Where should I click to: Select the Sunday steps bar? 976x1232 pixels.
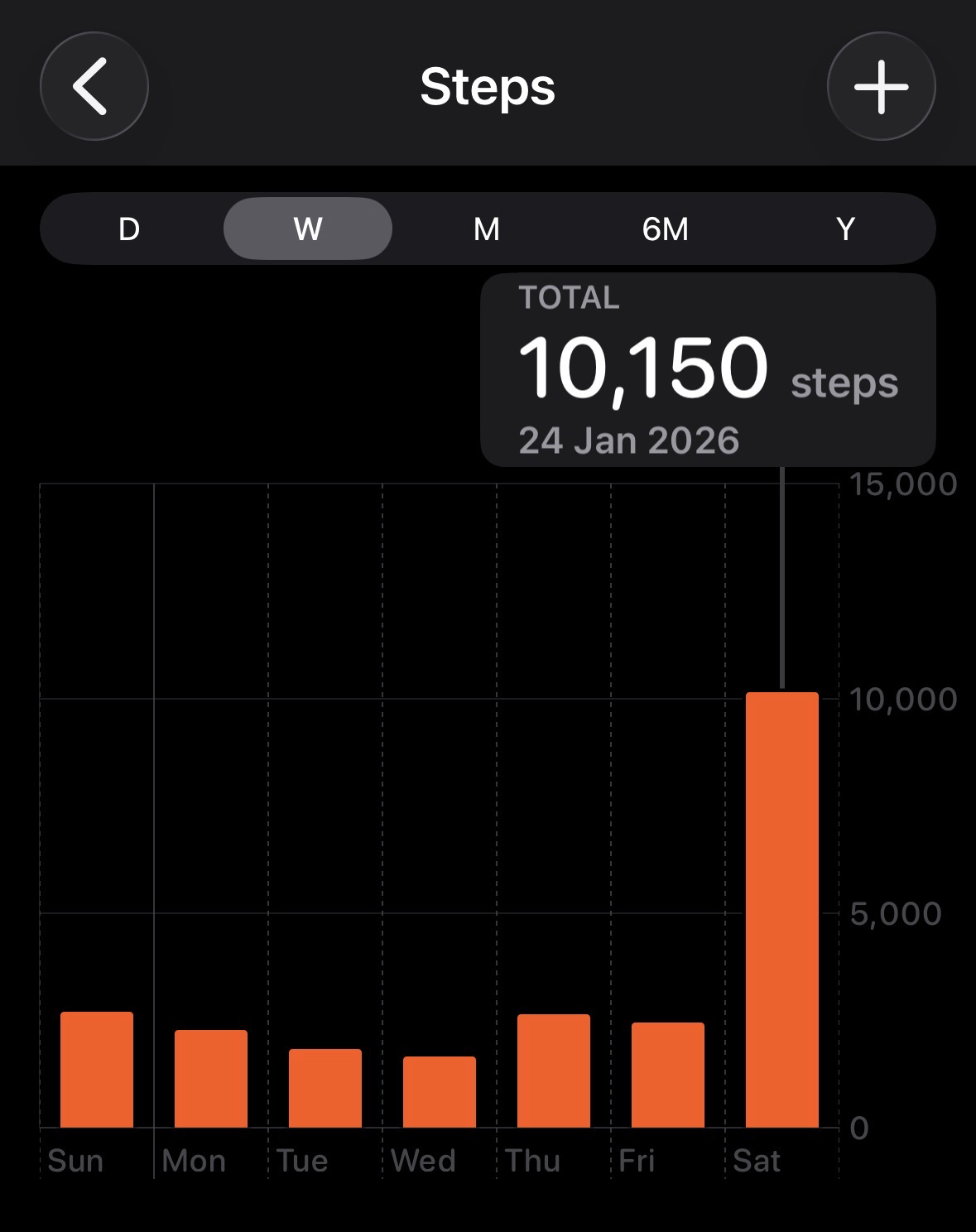tap(97, 1070)
